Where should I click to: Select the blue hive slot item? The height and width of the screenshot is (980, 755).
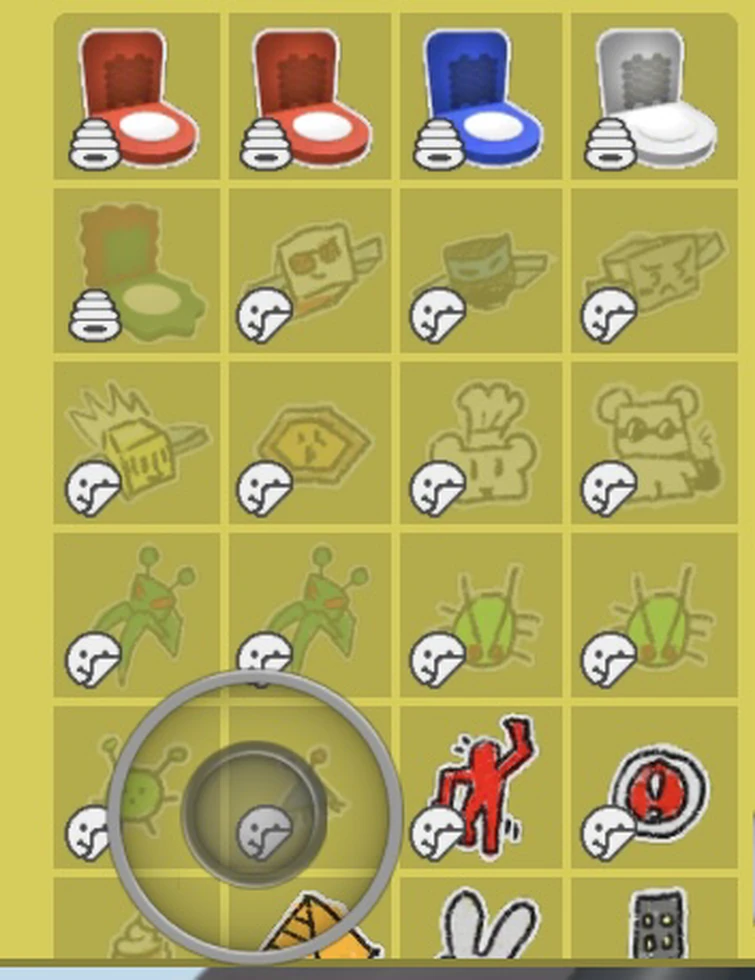click(x=481, y=96)
